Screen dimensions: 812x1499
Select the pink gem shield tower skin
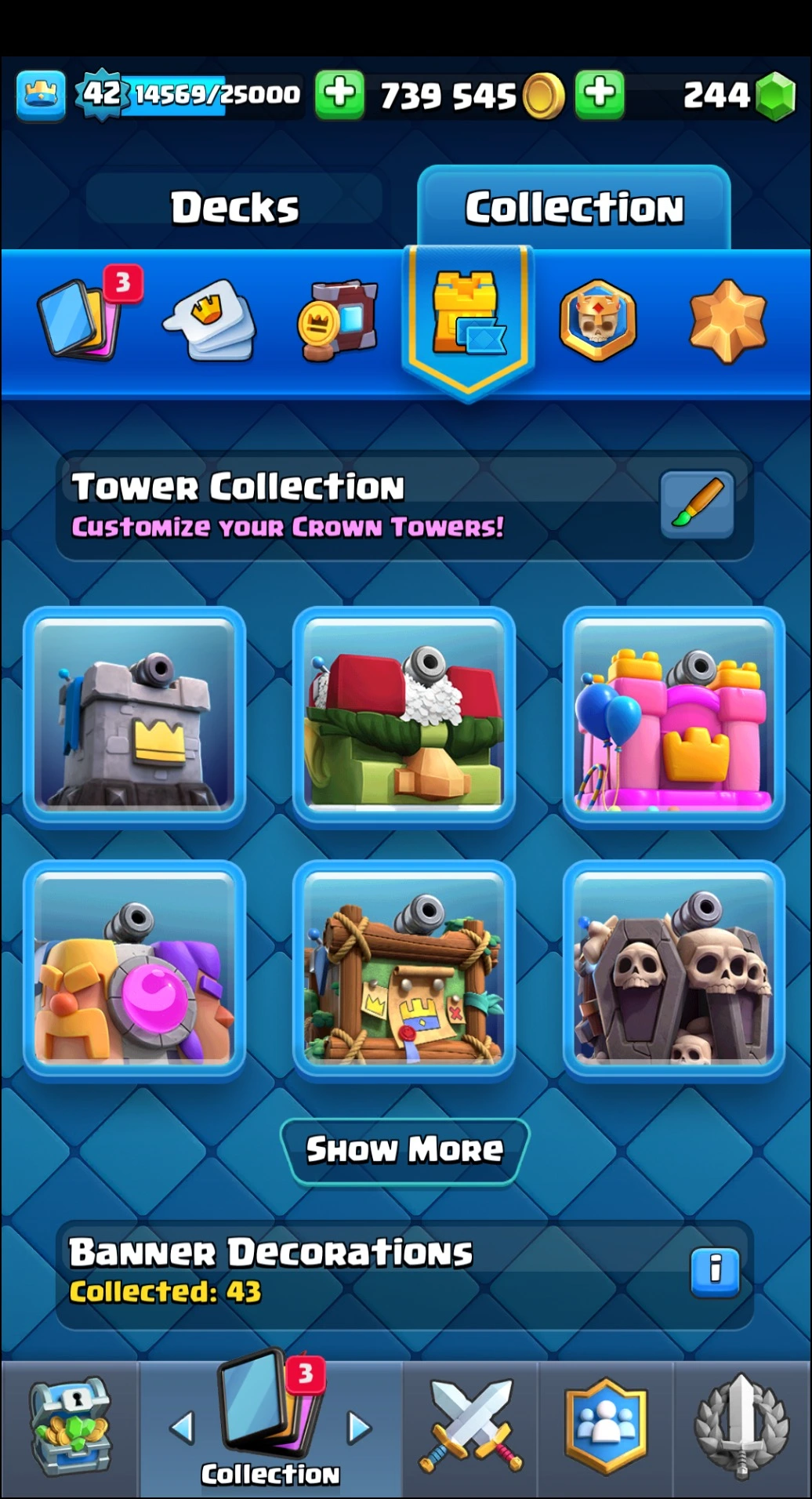tap(135, 970)
